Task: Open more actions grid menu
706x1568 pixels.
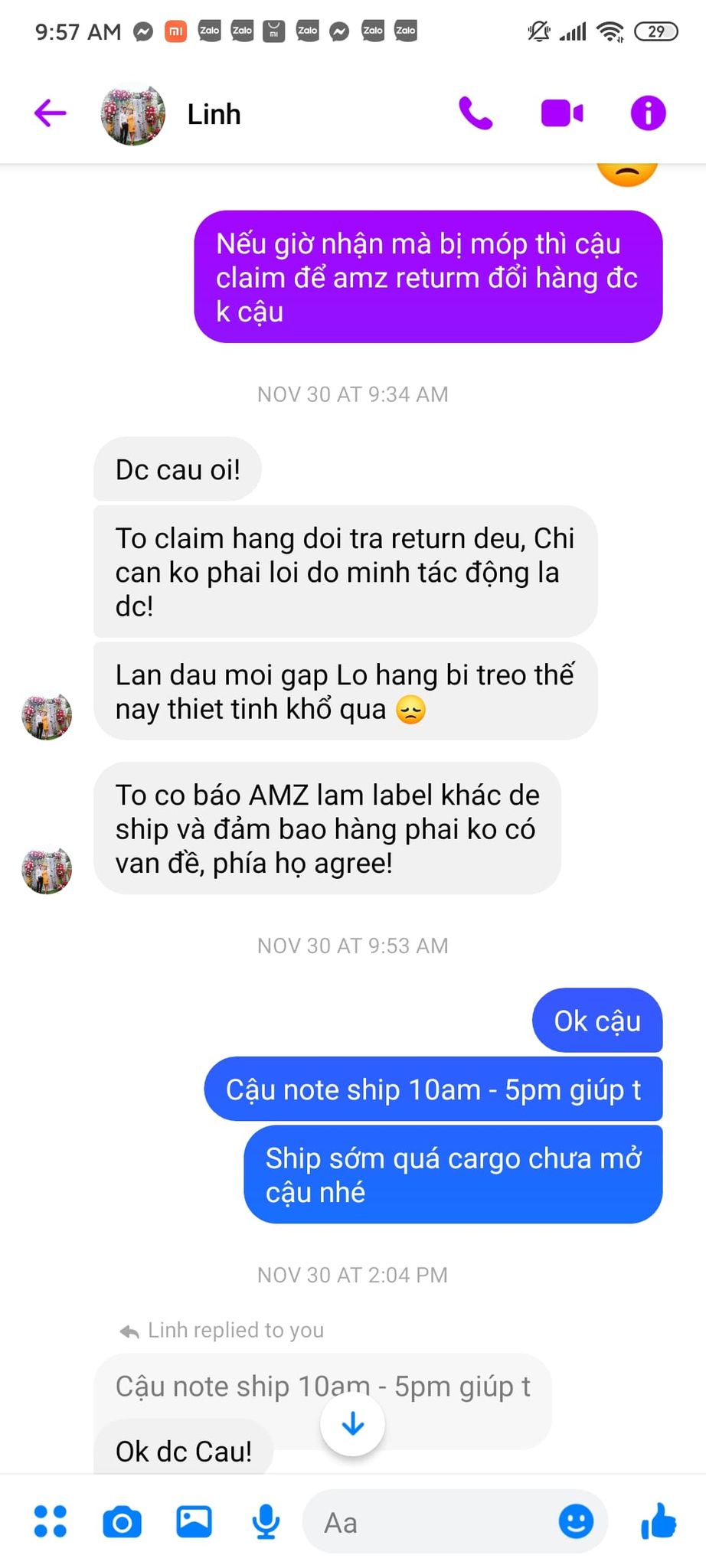Action: [x=51, y=1521]
